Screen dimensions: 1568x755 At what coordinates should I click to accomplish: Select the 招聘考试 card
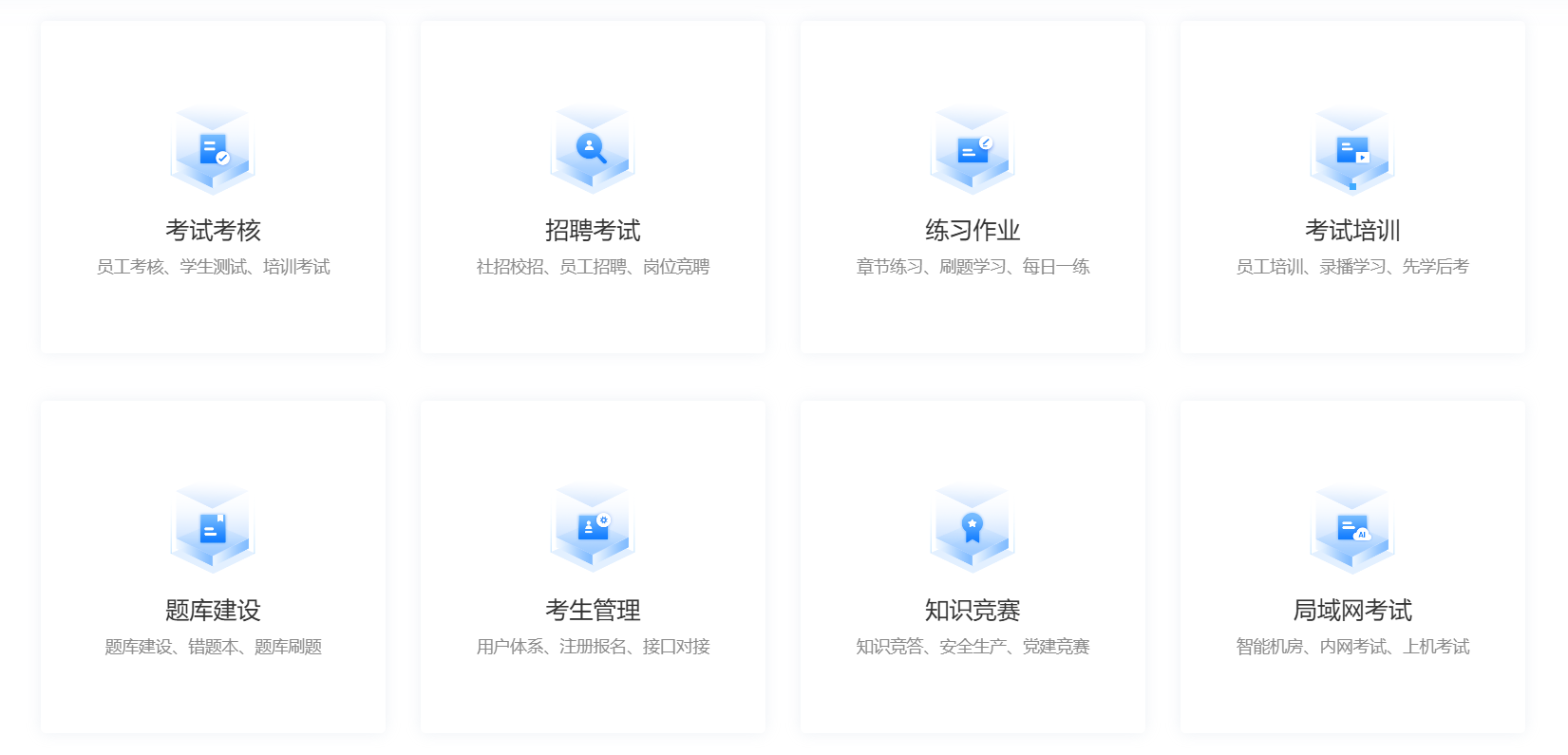point(593,188)
